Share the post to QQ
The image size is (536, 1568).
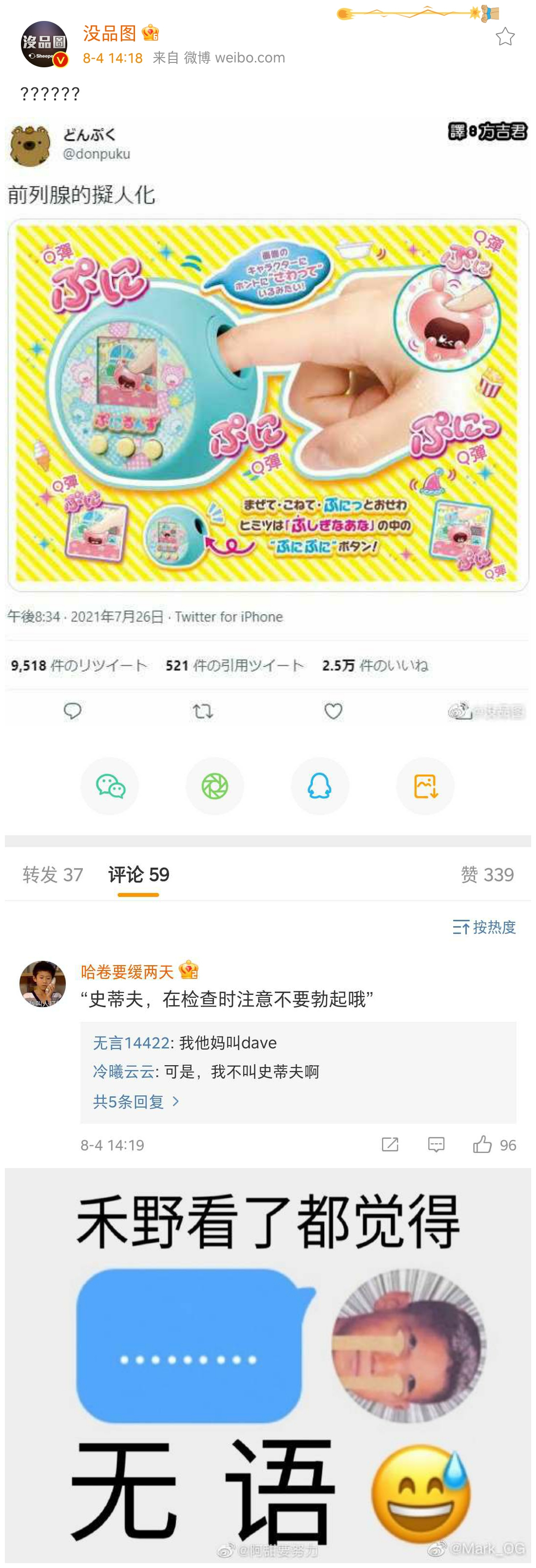pyautogui.click(x=320, y=786)
